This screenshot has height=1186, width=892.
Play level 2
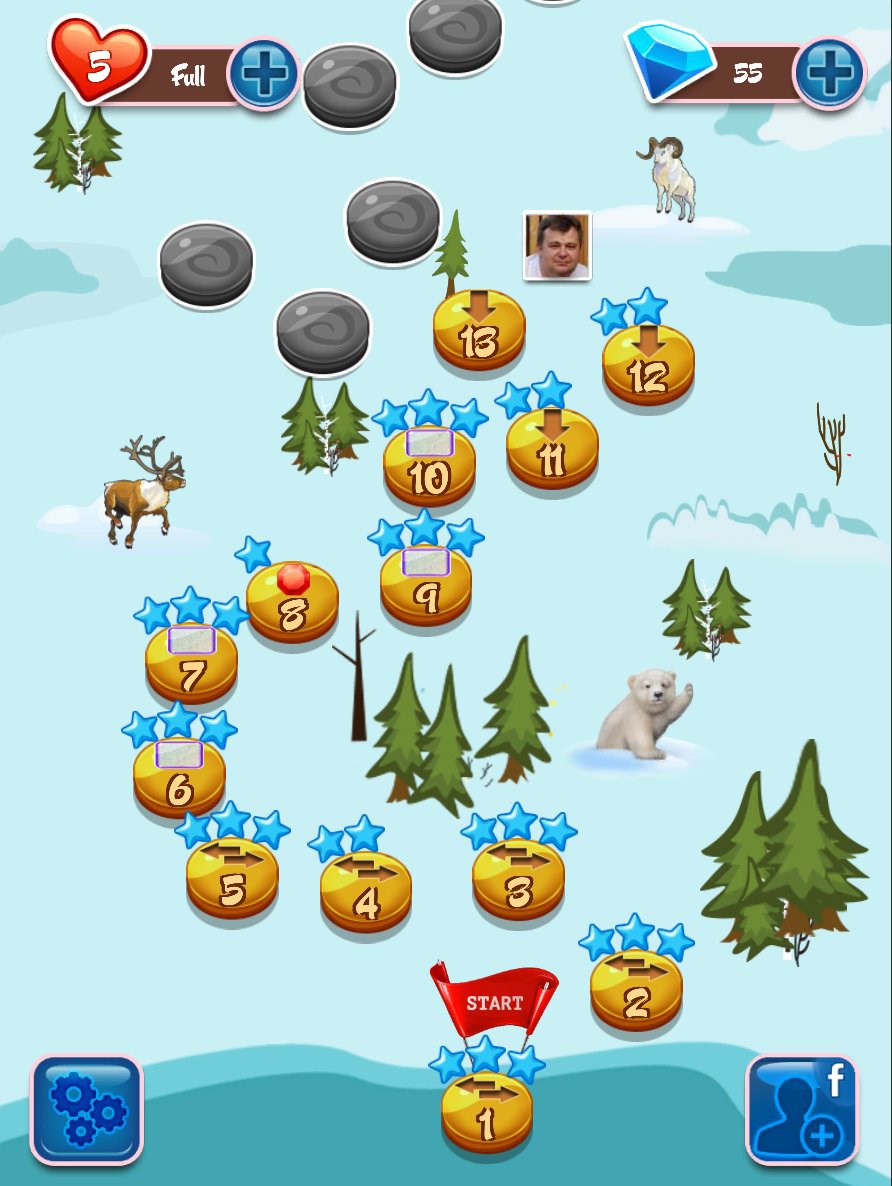click(636, 990)
